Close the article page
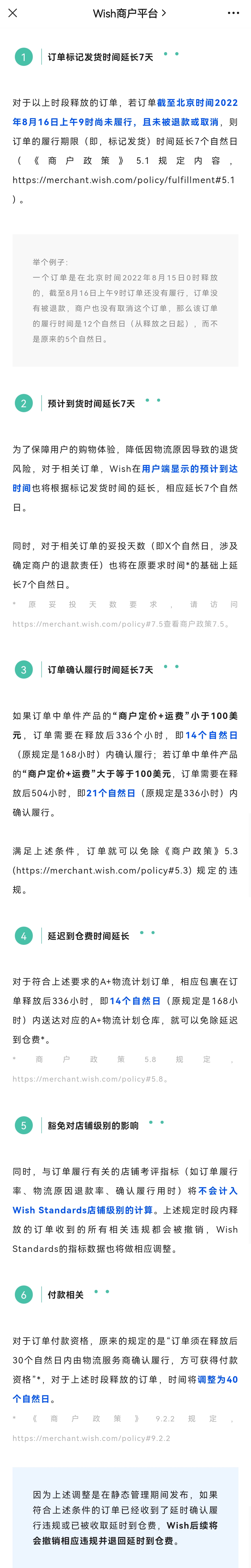 13,13
